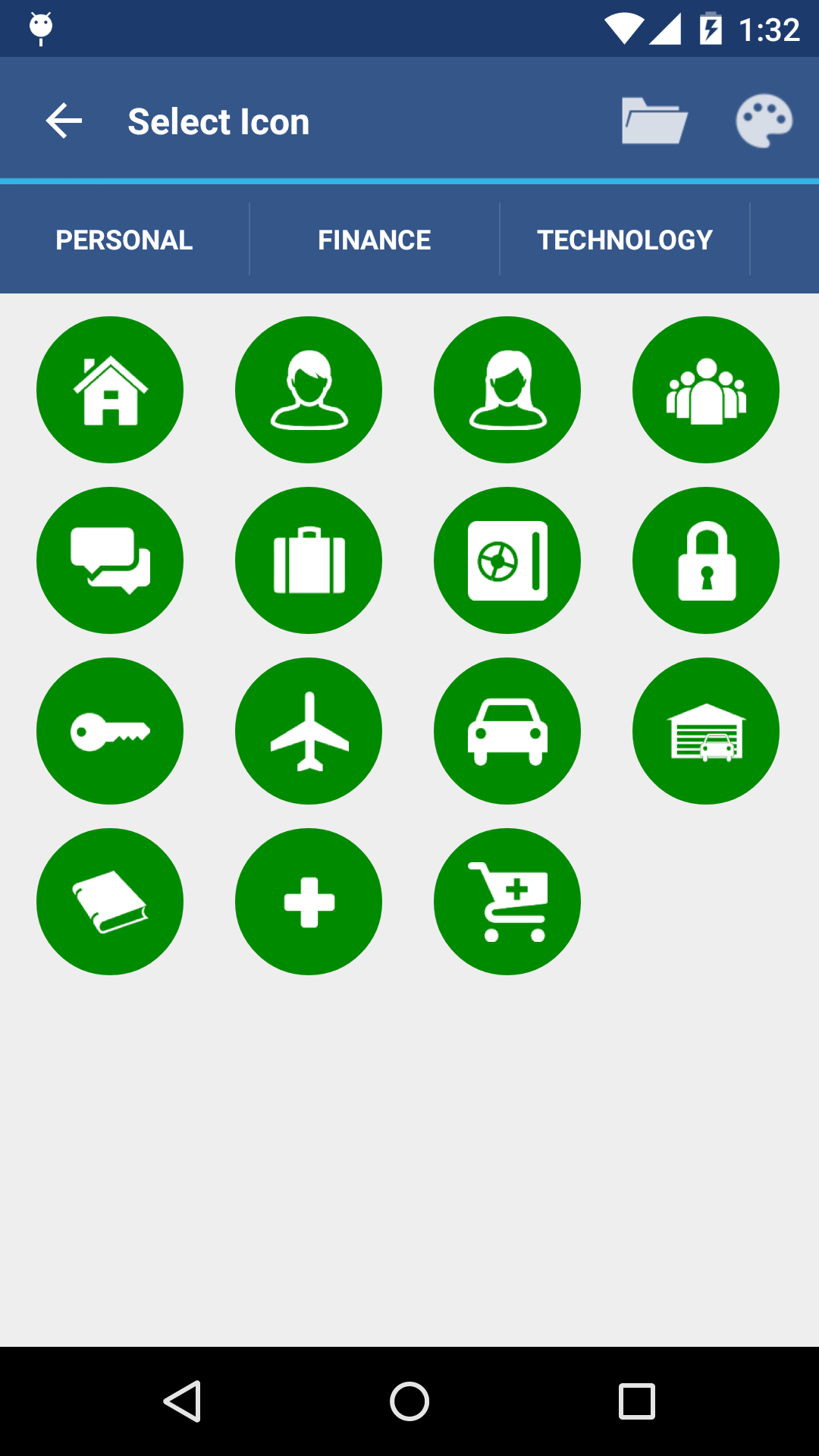This screenshot has height=1456, width=819.
Task: Select the male person icon
Action: (x=309, y=390)
